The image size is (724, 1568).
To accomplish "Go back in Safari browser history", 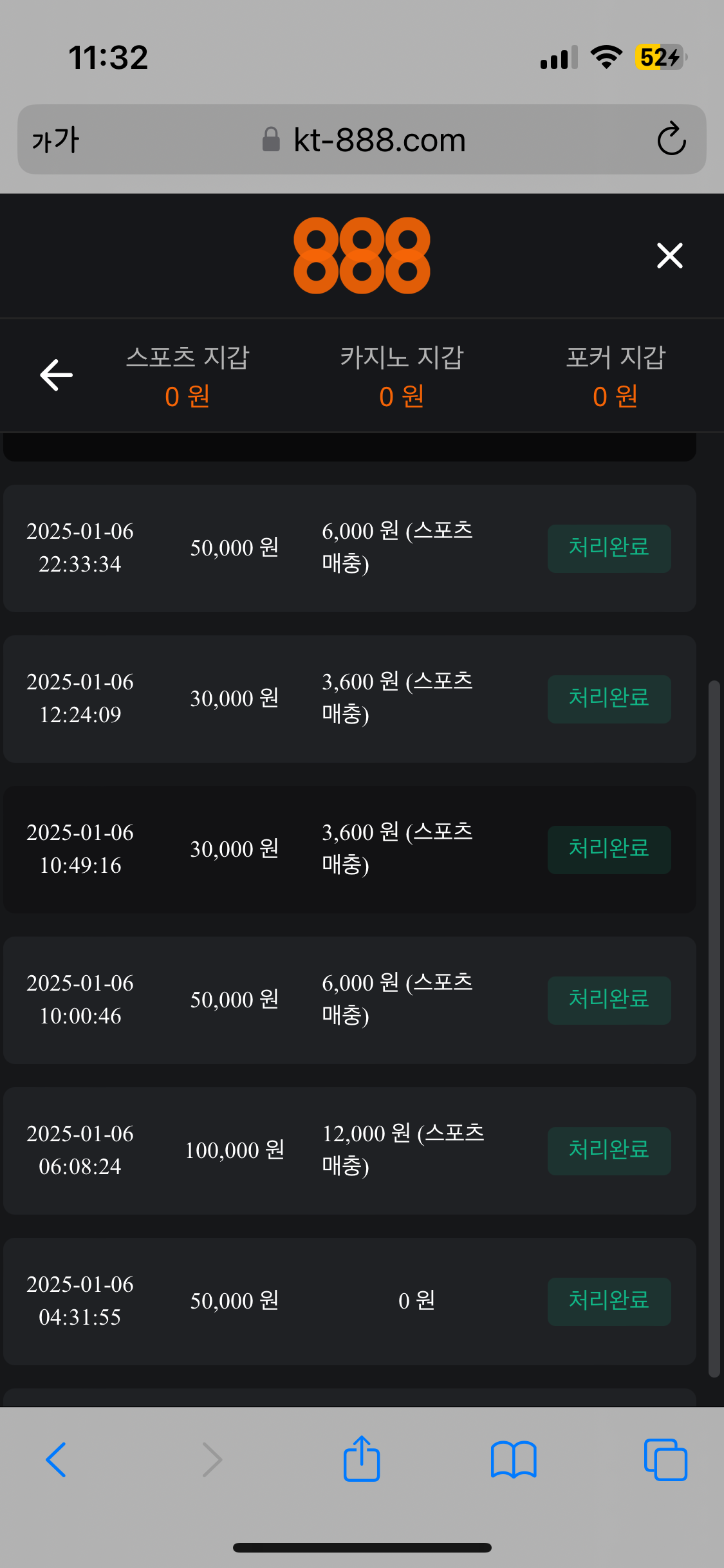I will pyautogui.click(x=56, y=1459).
